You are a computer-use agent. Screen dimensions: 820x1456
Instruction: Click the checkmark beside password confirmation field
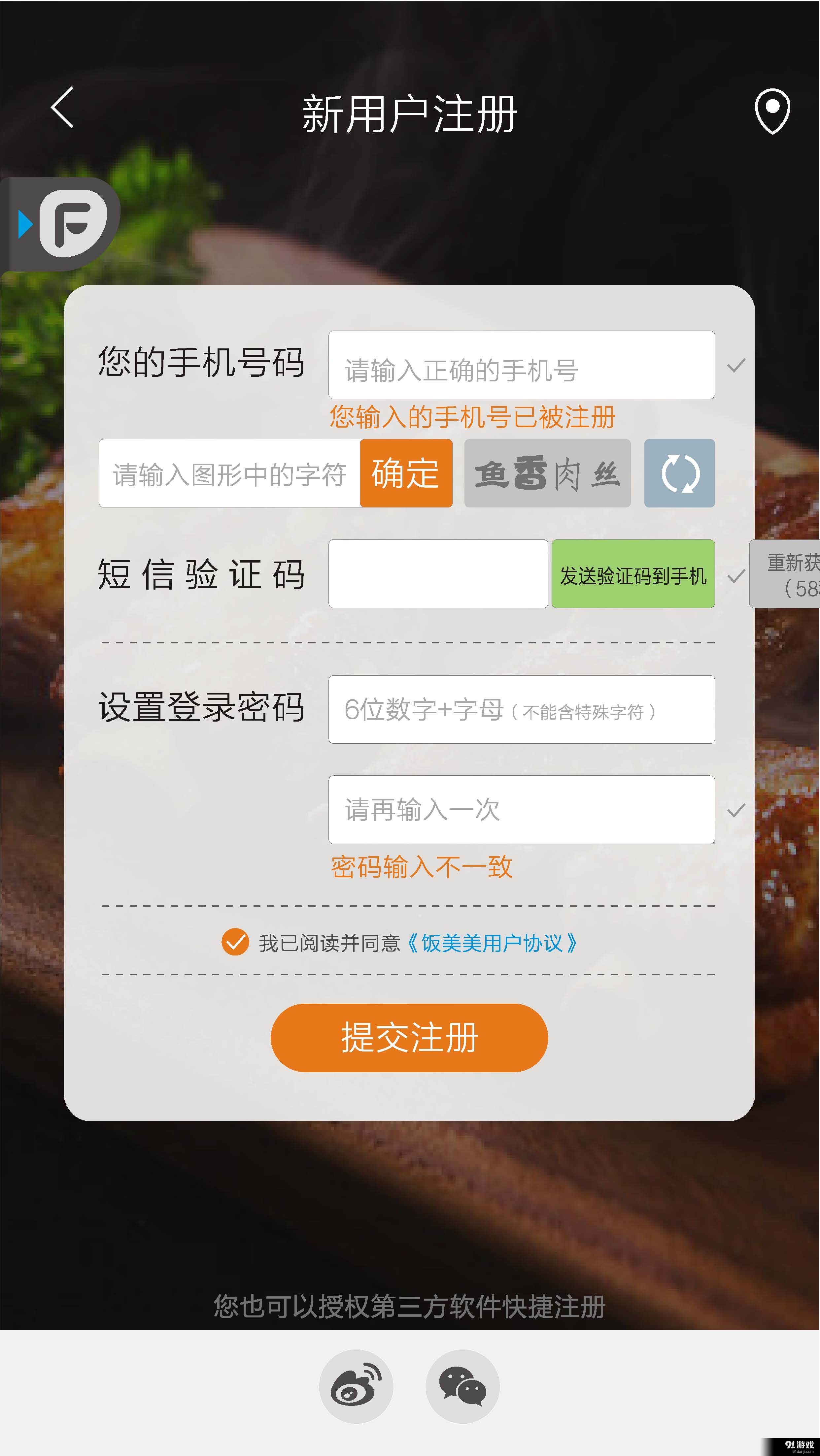[x=735, y=811]
